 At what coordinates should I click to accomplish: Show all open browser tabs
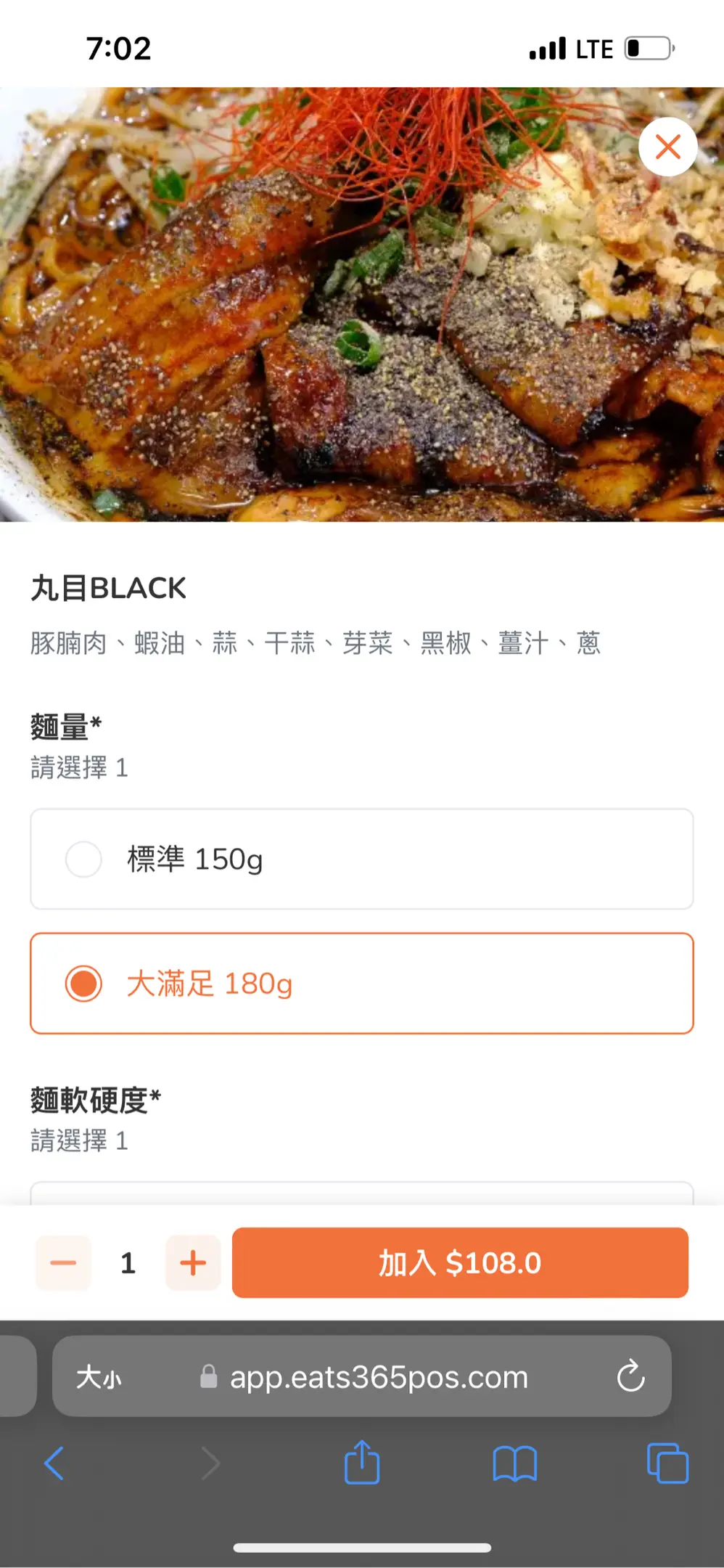click(667, 1463)
